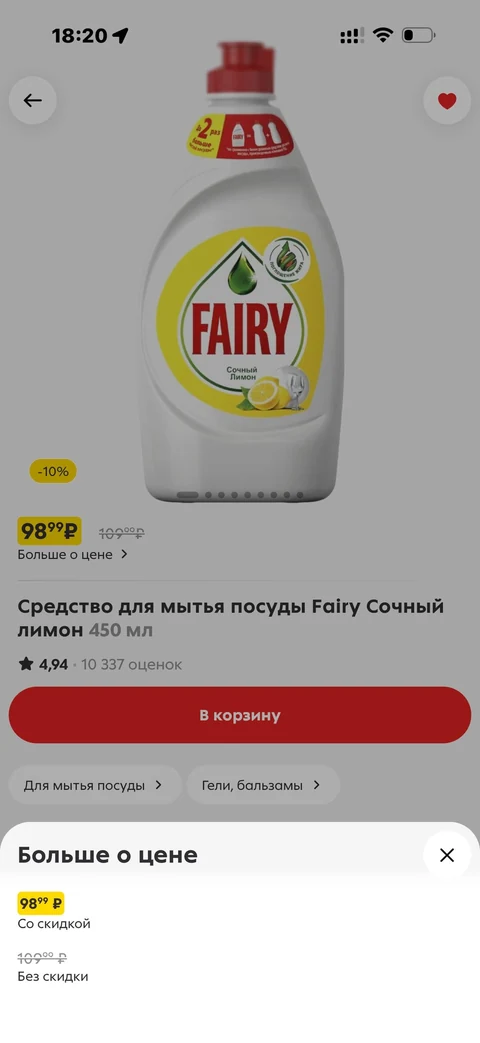Open «Для мытья посуды» category chip
The height and width of the screenshot is (1043, 480).
pos(94,785)
